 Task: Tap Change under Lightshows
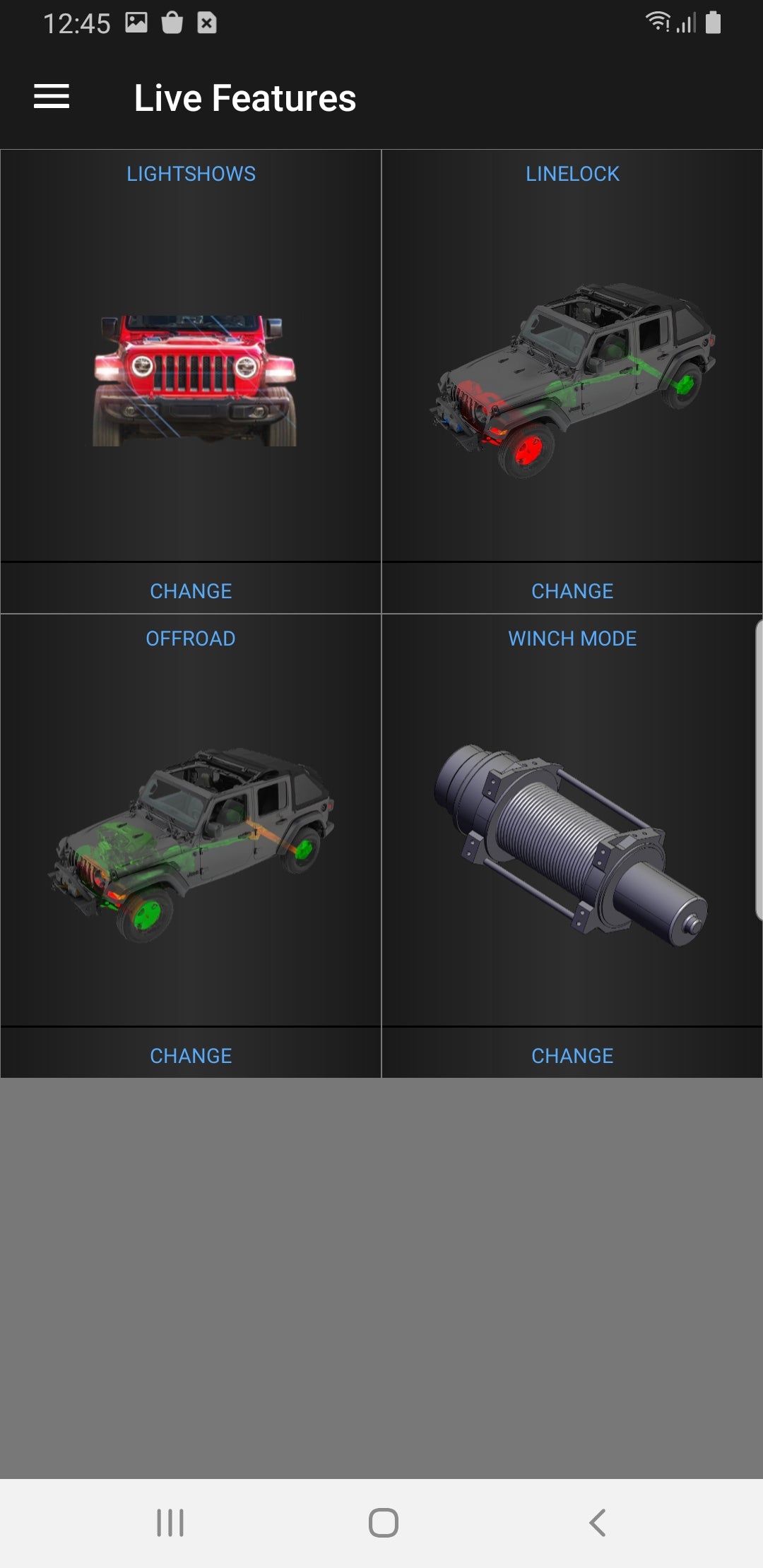191,590
